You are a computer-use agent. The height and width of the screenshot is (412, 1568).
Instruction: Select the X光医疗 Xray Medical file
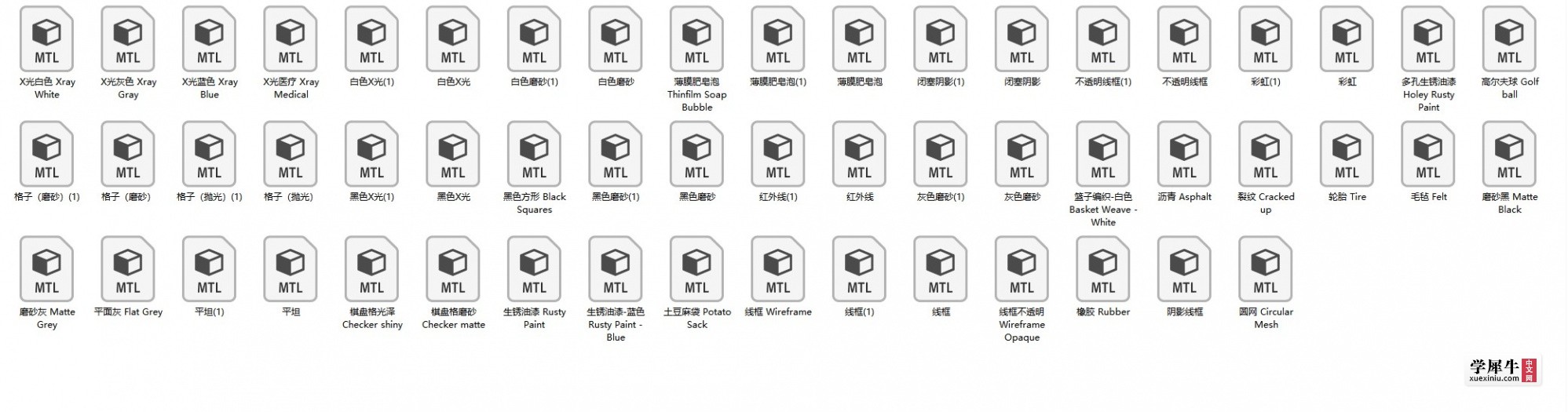[291, 38]
